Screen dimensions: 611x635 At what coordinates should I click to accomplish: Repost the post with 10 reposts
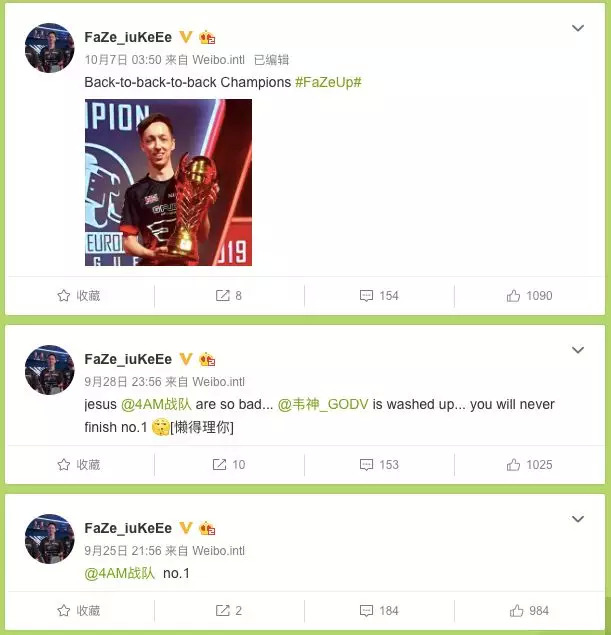(229, 465)
